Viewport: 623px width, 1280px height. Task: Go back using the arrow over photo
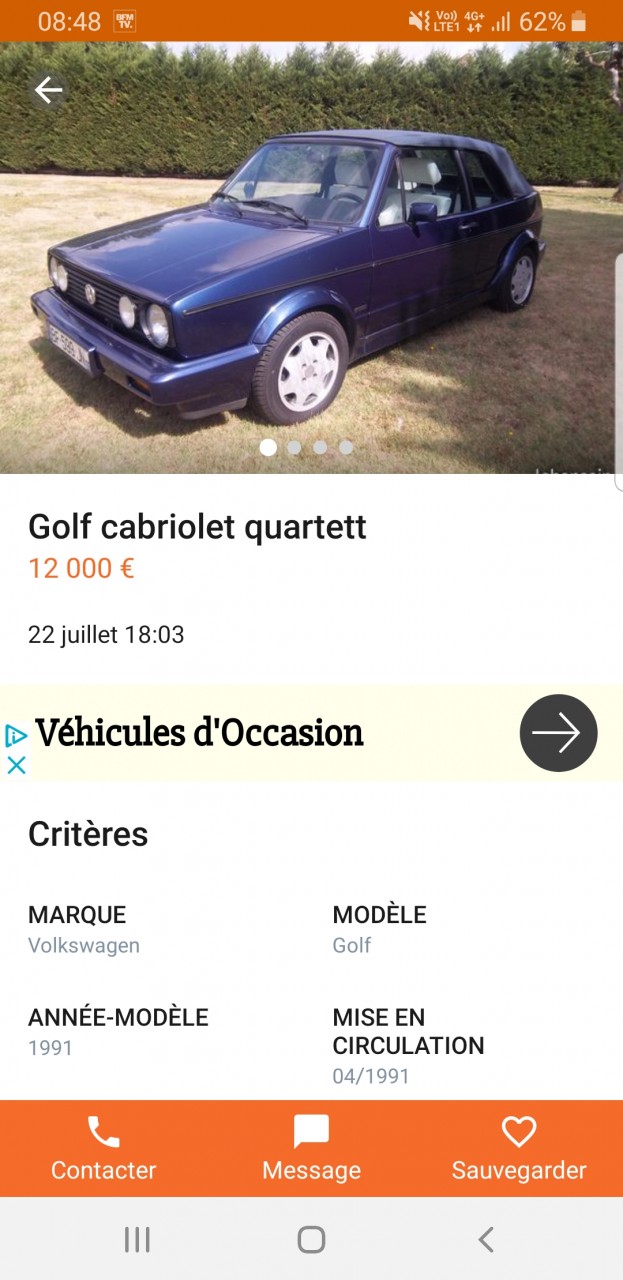click(x=48, y=91)
